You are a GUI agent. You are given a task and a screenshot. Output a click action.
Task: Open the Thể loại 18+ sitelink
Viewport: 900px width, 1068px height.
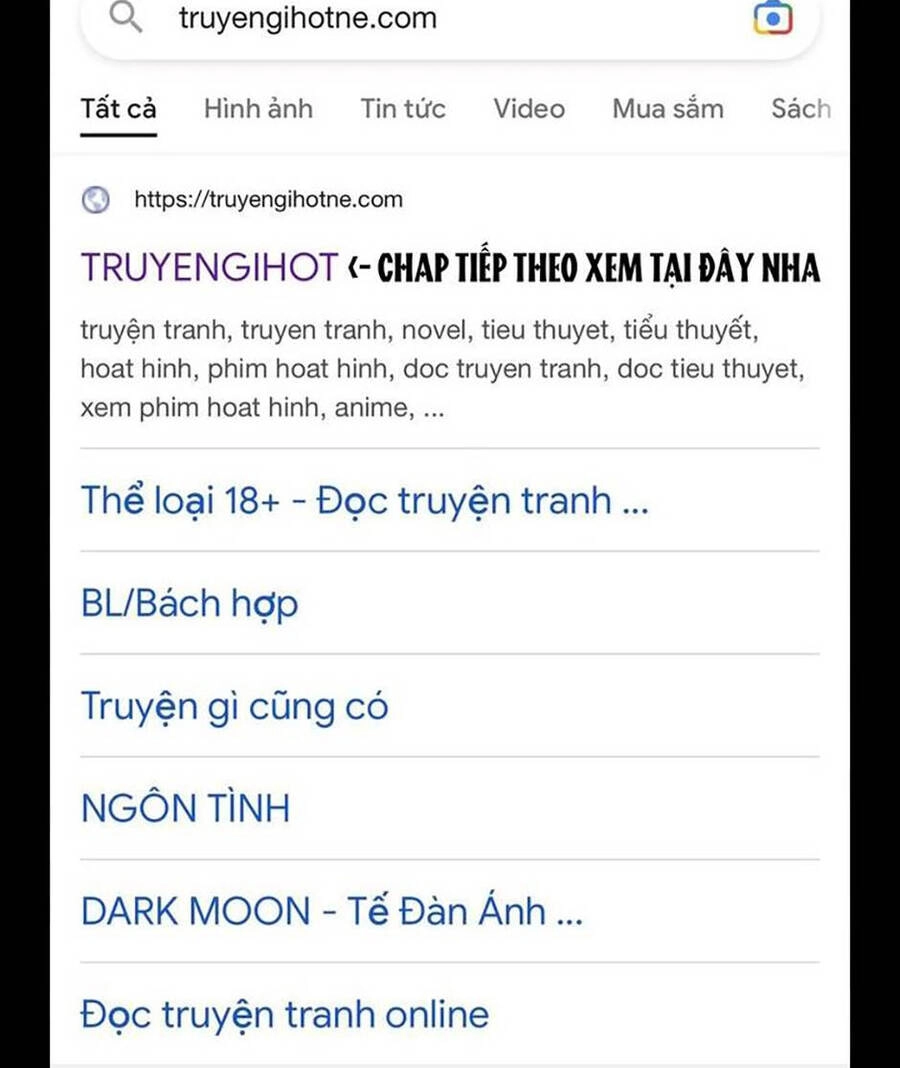pos(365,499)
